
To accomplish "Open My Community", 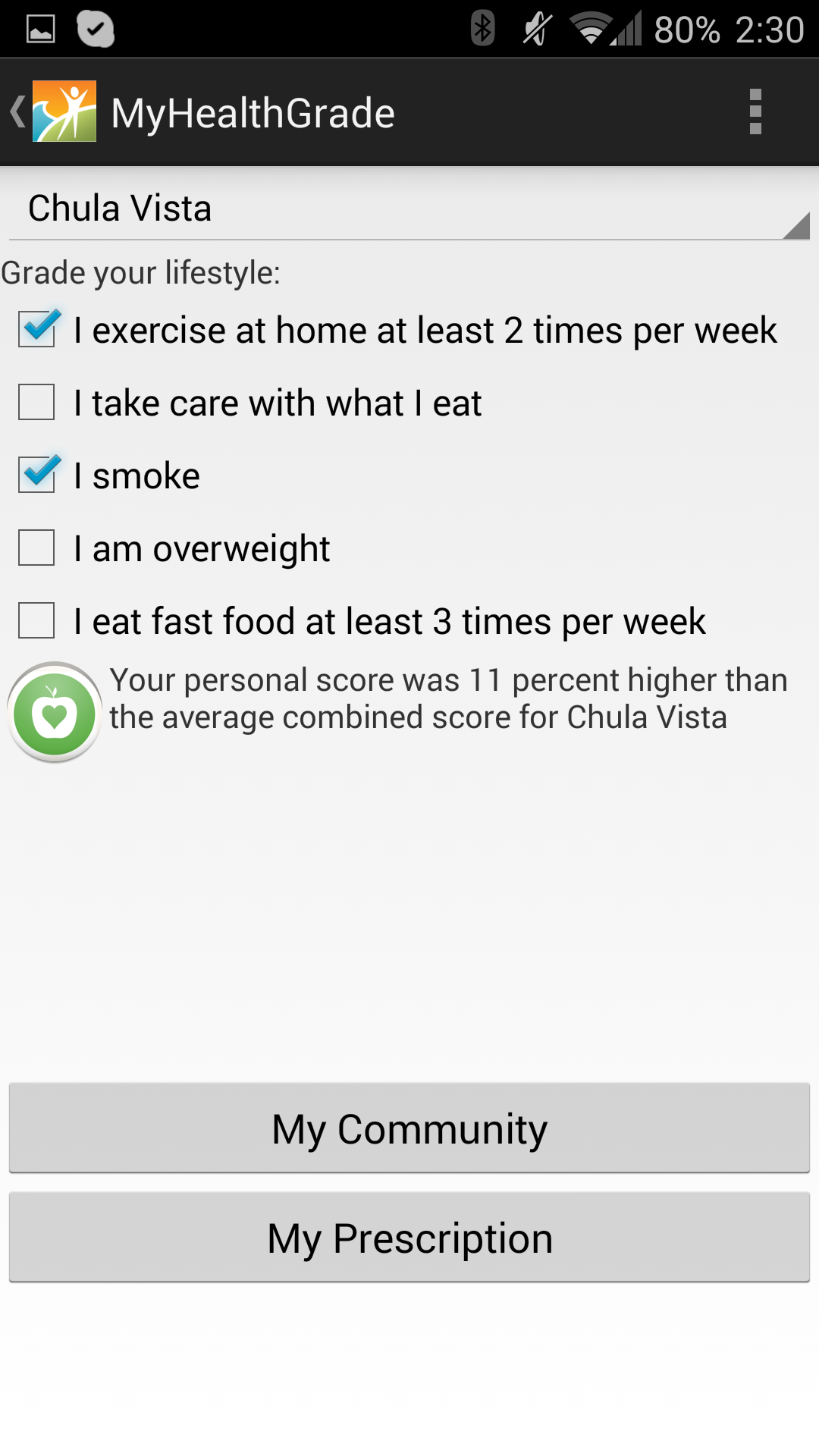I will click(x=409, y=1128).
